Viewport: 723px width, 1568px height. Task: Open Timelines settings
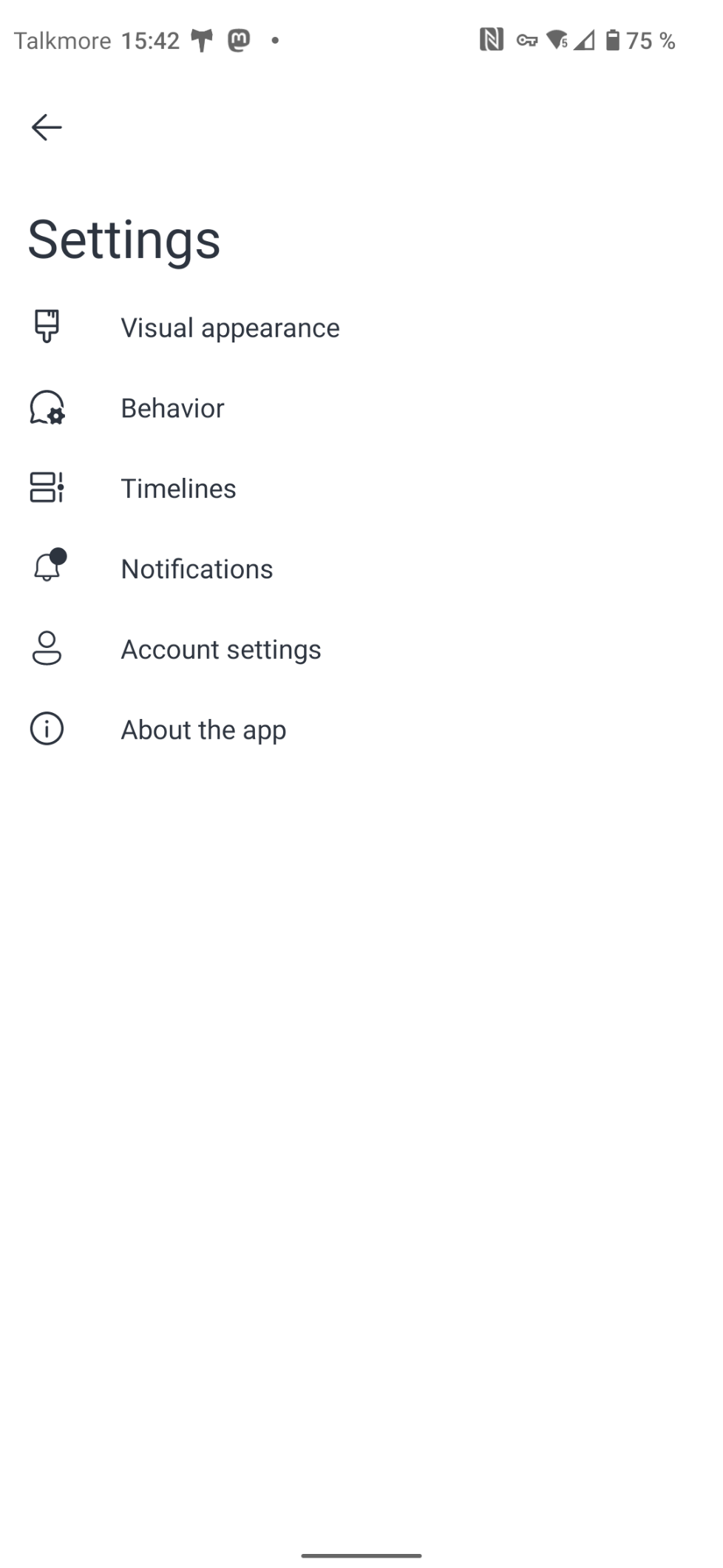coord(361,488)
